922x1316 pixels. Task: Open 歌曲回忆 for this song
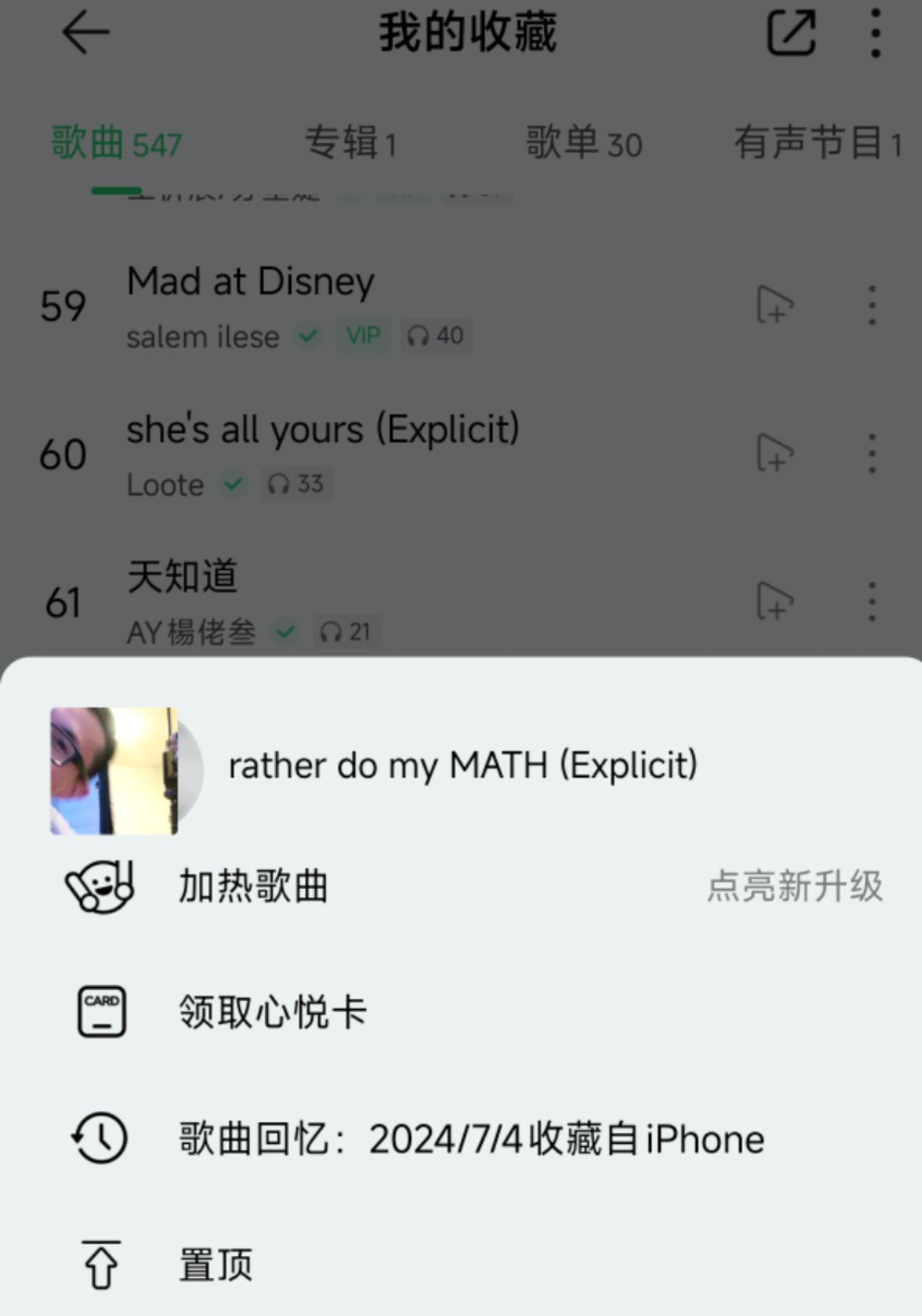(471, 1139)
